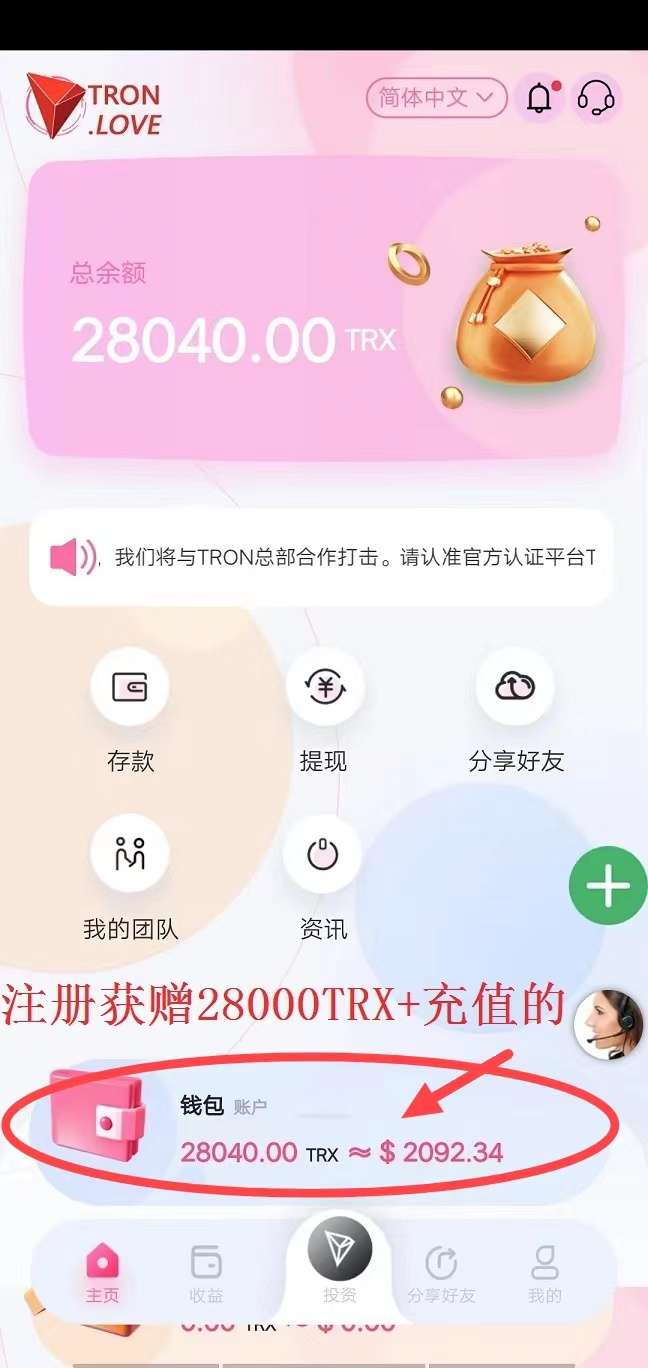Viewport: 648px width, 1368px height.
Task: Open the notifications bell
Action: tap(539, 98)
